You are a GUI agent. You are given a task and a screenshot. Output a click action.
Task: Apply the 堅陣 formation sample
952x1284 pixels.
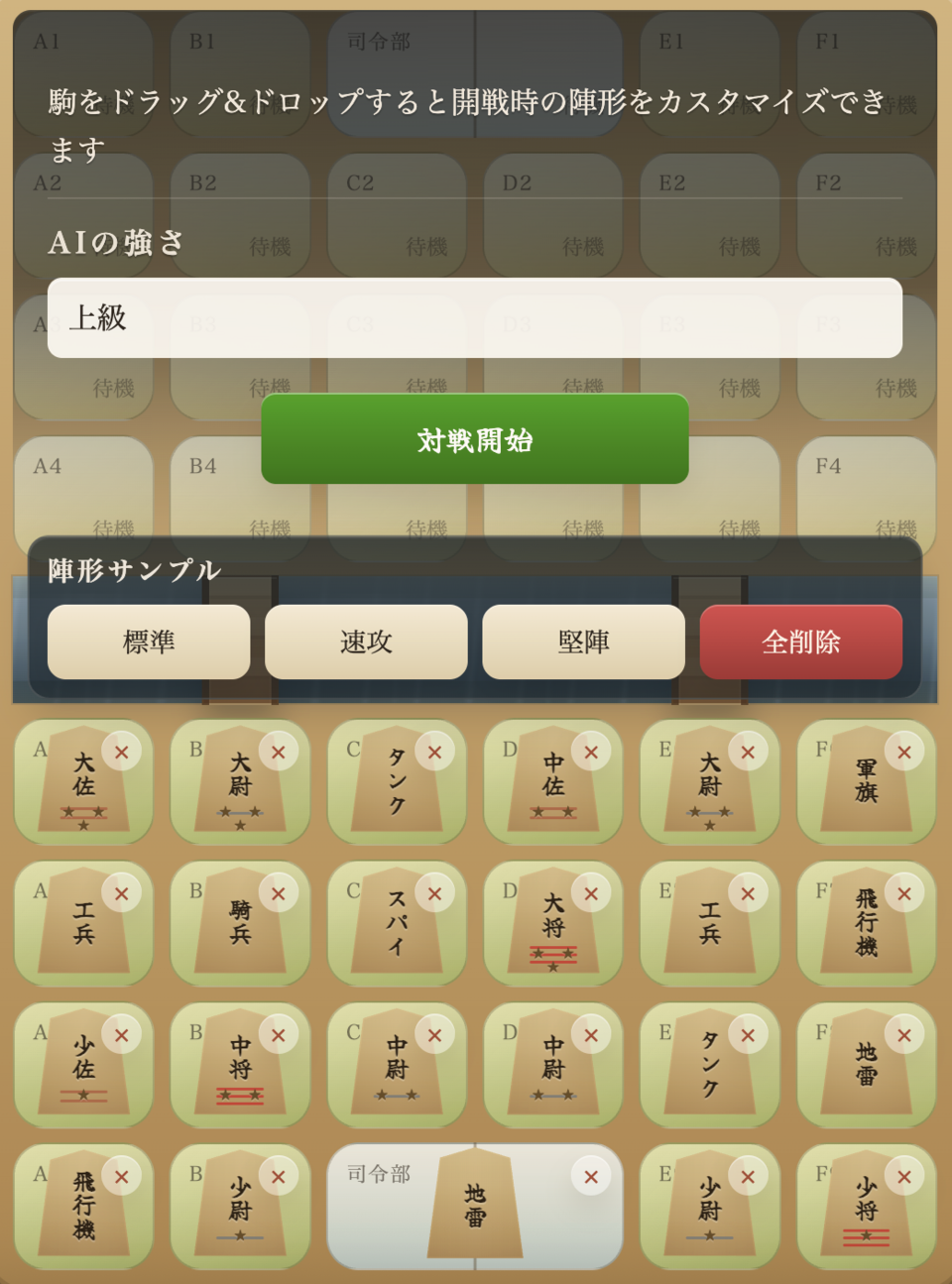[583, 642]
